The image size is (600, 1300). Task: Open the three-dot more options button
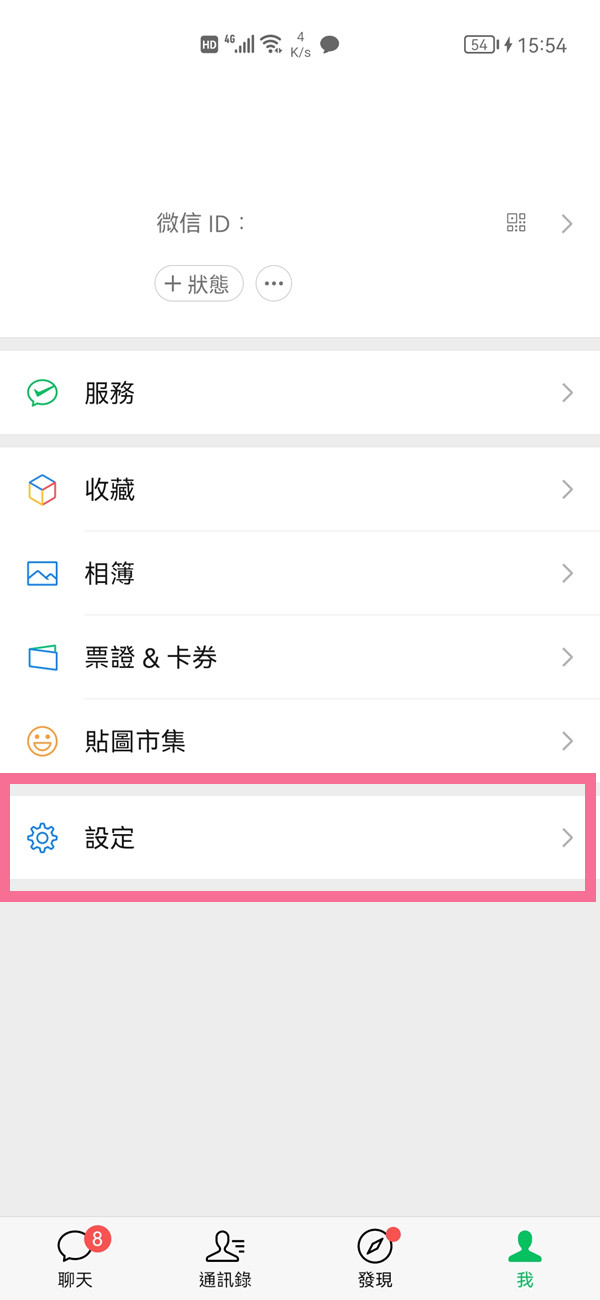(x=274, y=284)
